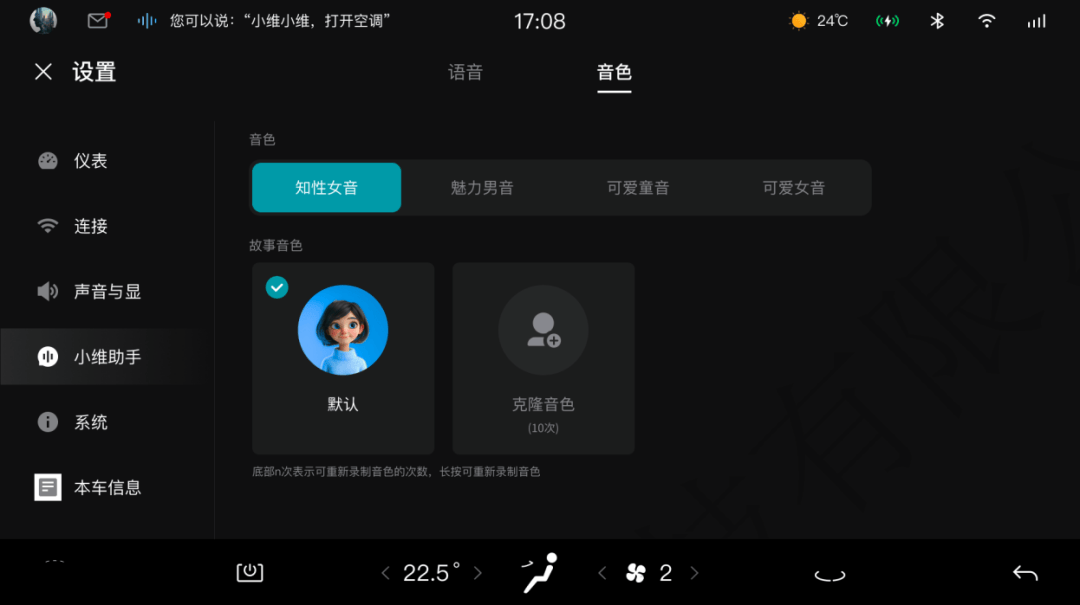Lower the temperature with the left arrow
Image resolution: width=1080 pixels, height=605 pixels.
tap(386, 573)
